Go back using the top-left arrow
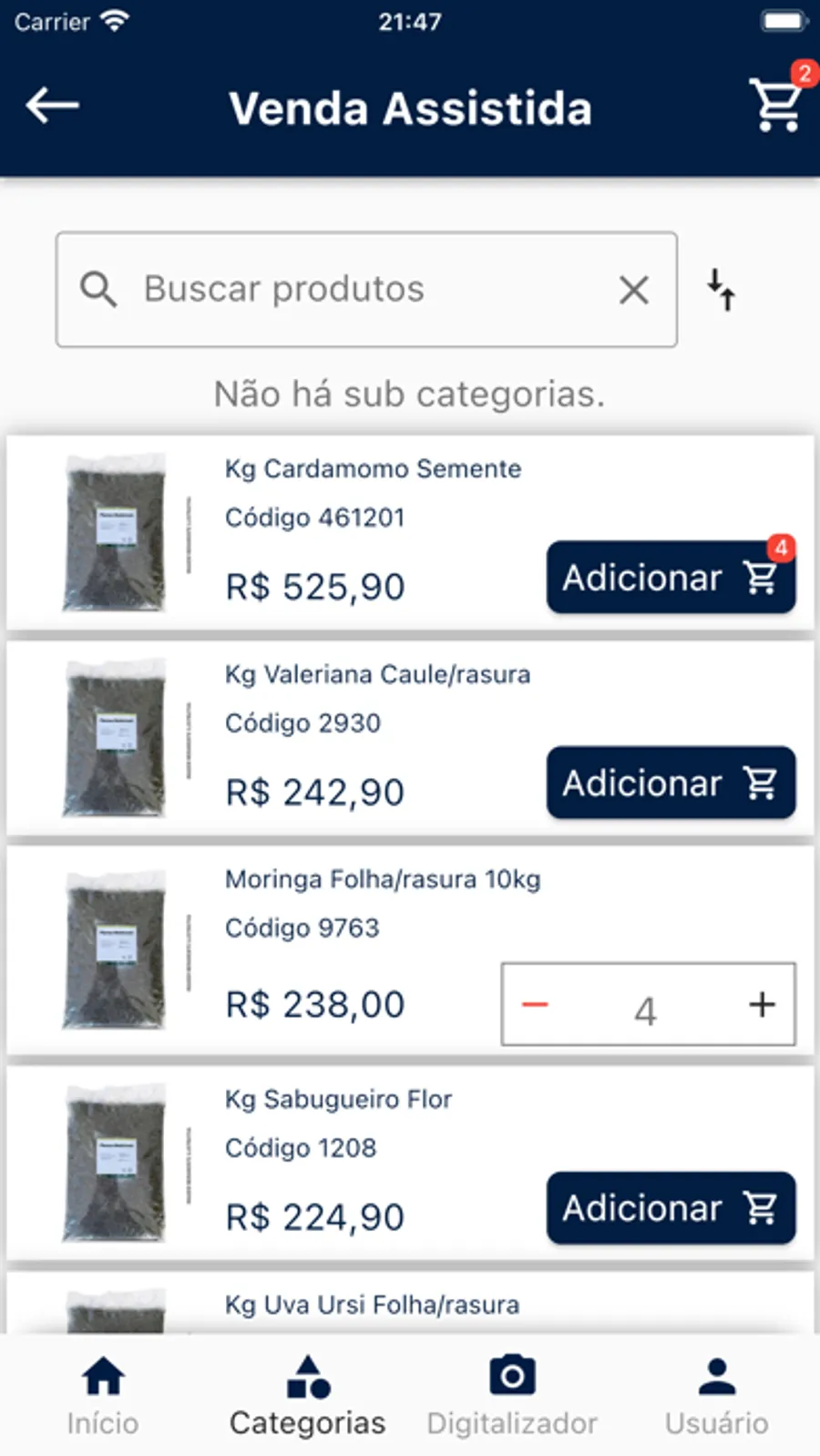Image resolution: width=820 pixels, height=1456 pixels. [x=53, y=106]
